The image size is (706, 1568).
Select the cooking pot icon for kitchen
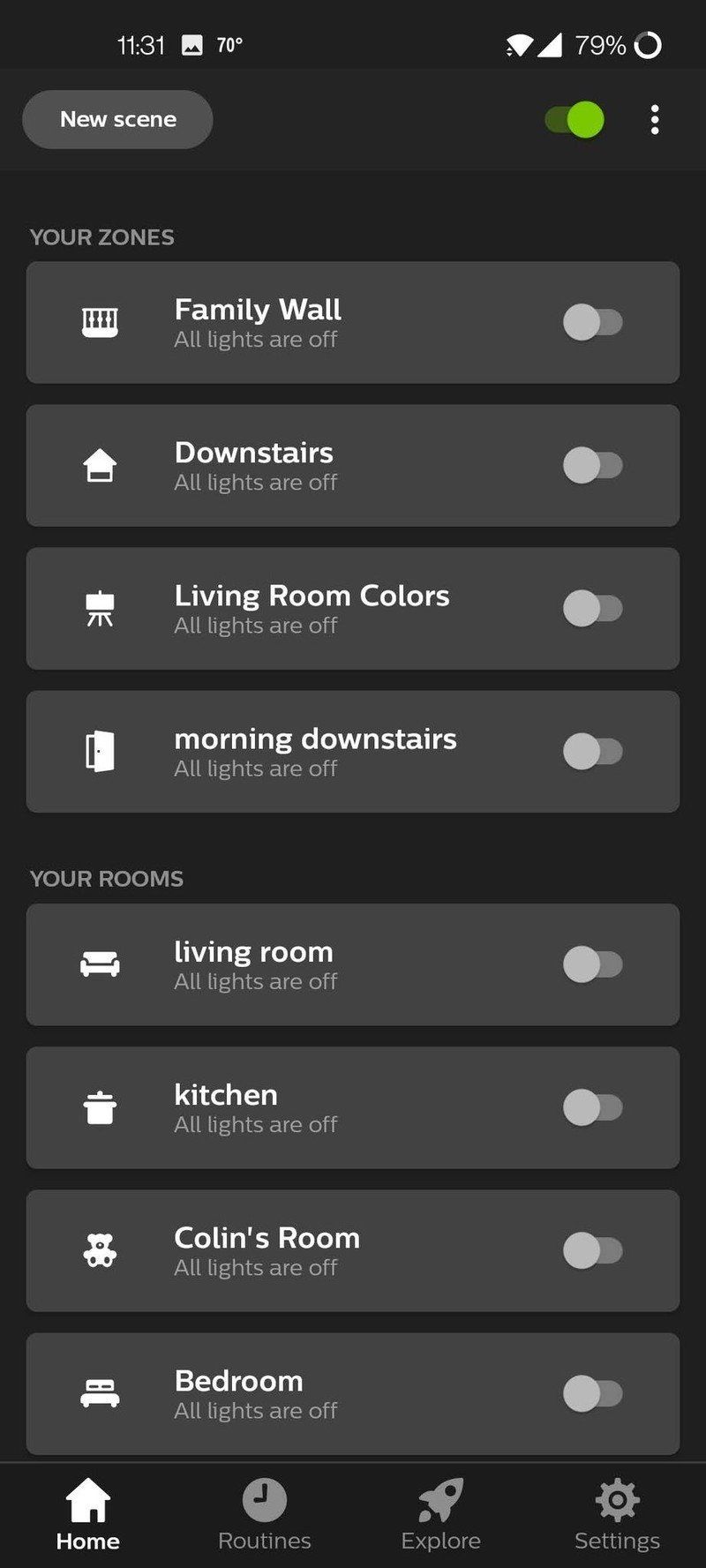pos(101,1107)
